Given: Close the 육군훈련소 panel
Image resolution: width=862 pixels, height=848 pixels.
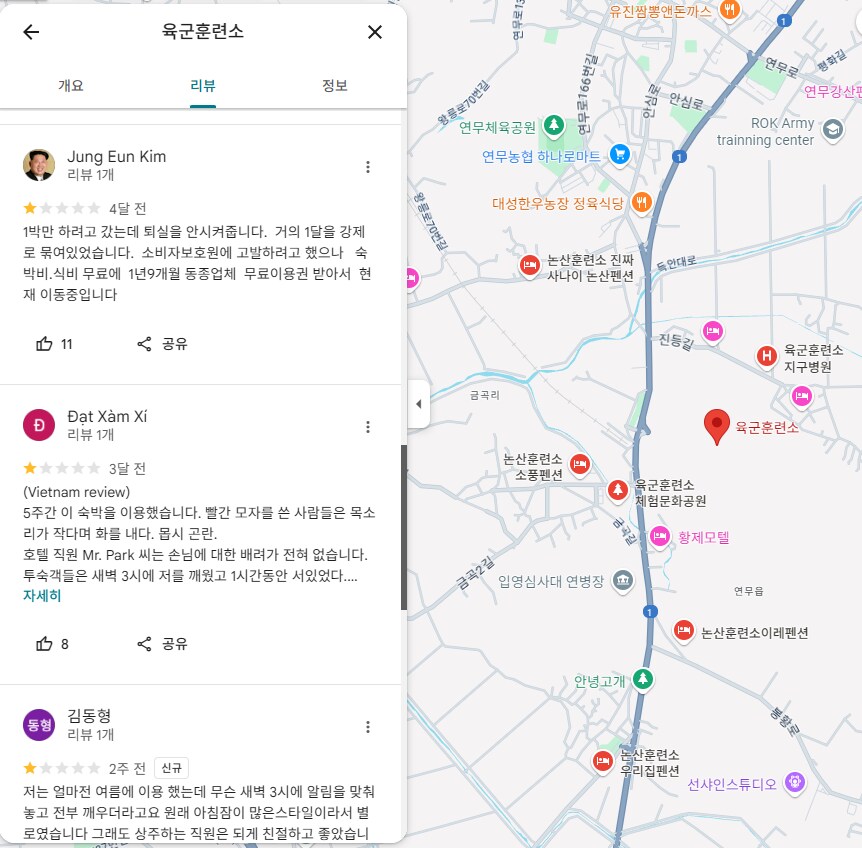Looking at the screenshot, I should 375,32.
